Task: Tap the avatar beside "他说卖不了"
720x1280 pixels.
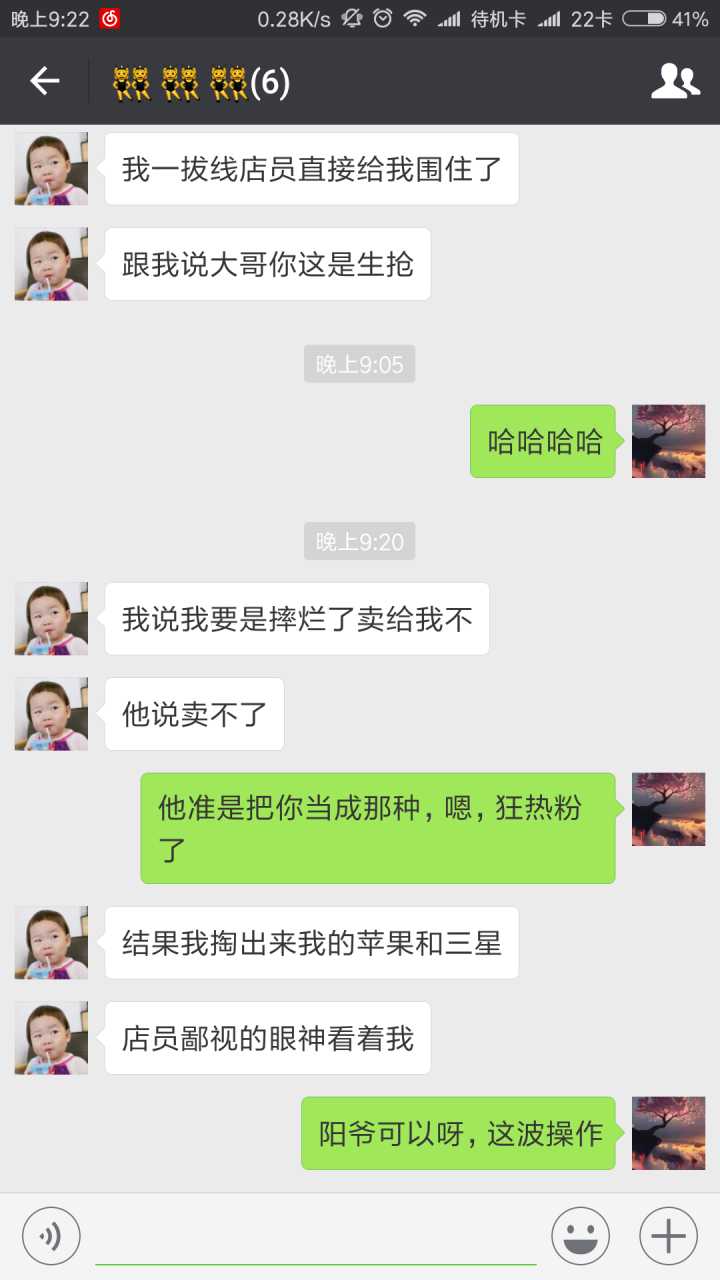Action: 51,714
